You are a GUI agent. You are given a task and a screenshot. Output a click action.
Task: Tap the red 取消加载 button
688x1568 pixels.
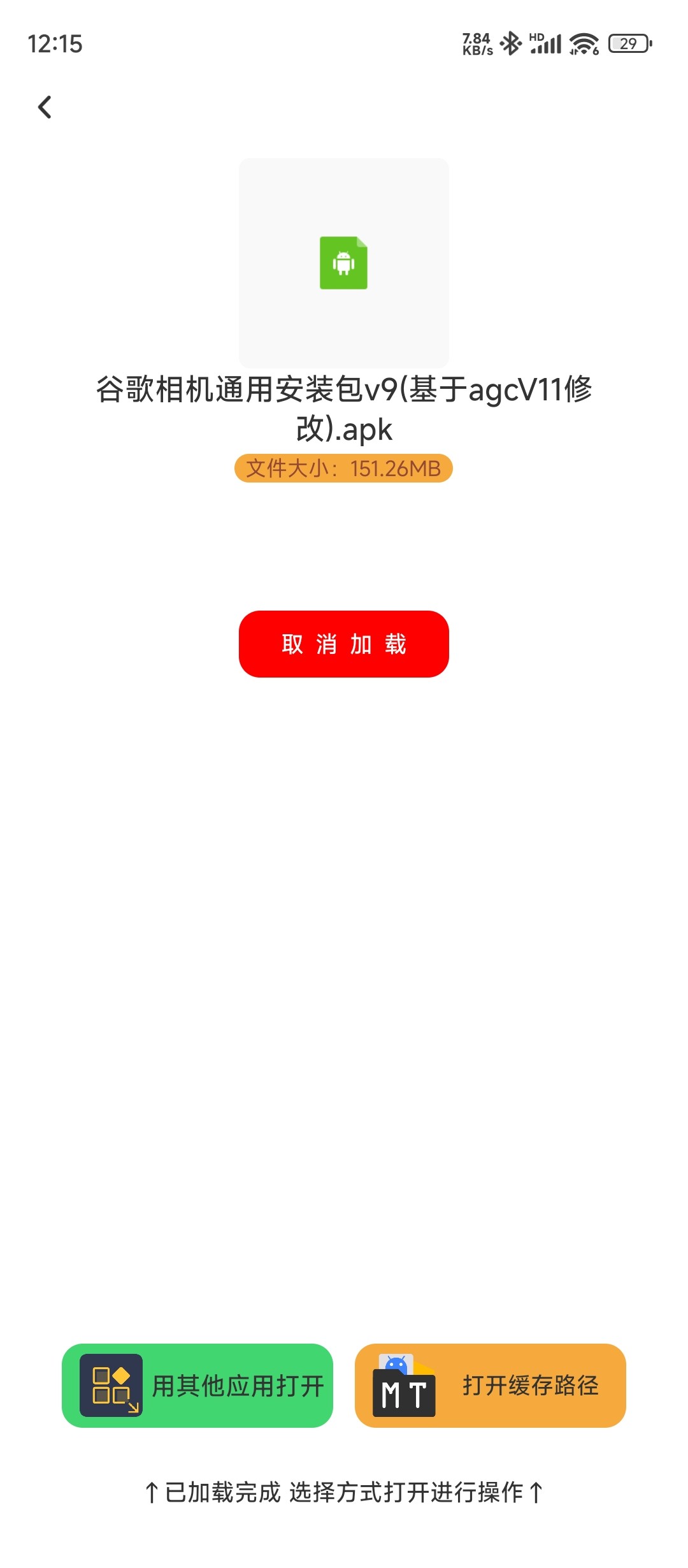pyautogui.click(x=344, y=644)
